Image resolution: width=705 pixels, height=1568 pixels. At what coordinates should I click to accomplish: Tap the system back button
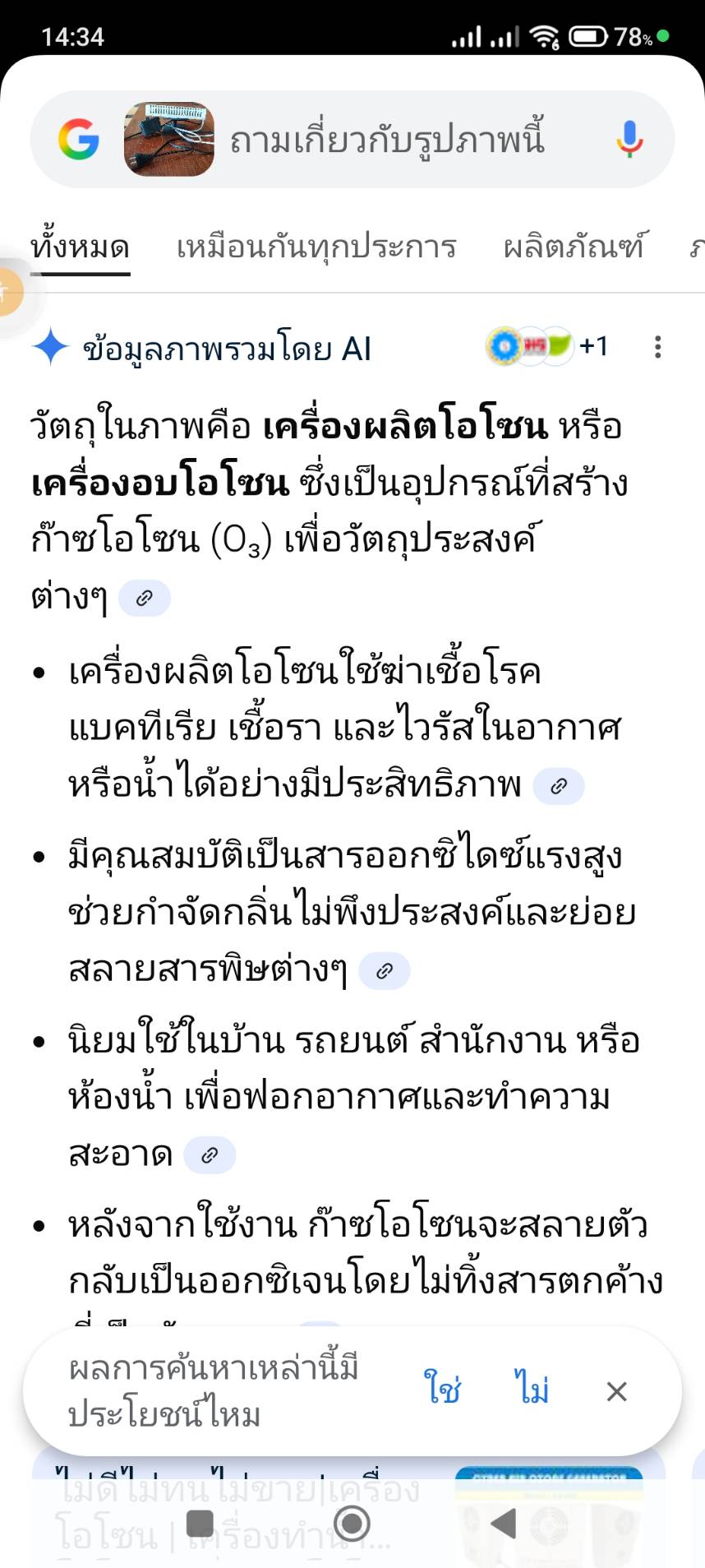(503, 1523)
